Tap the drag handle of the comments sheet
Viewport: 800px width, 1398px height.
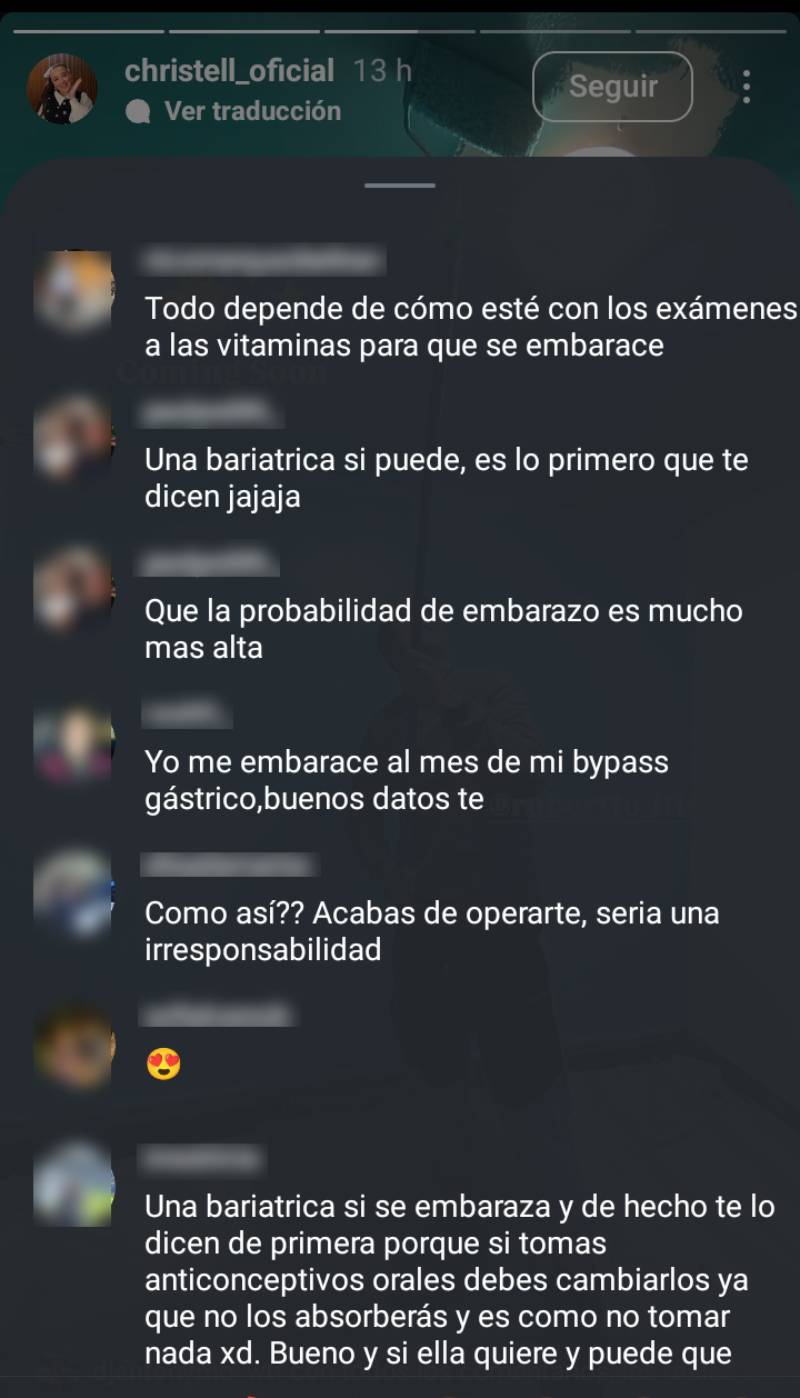(x=400, y=185)
